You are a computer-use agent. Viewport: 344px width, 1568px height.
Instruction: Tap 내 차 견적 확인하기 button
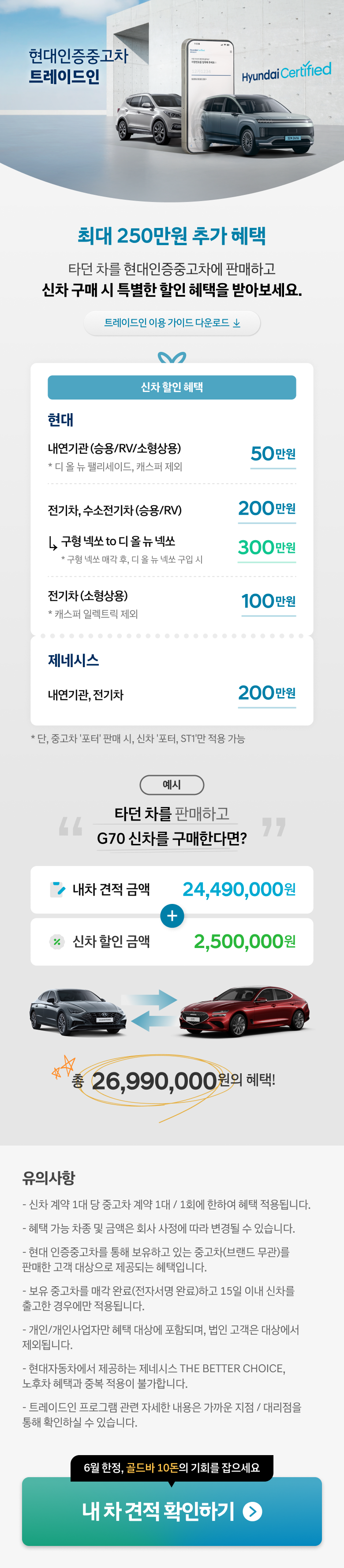pyautogui.click(x=172, y=1511)
